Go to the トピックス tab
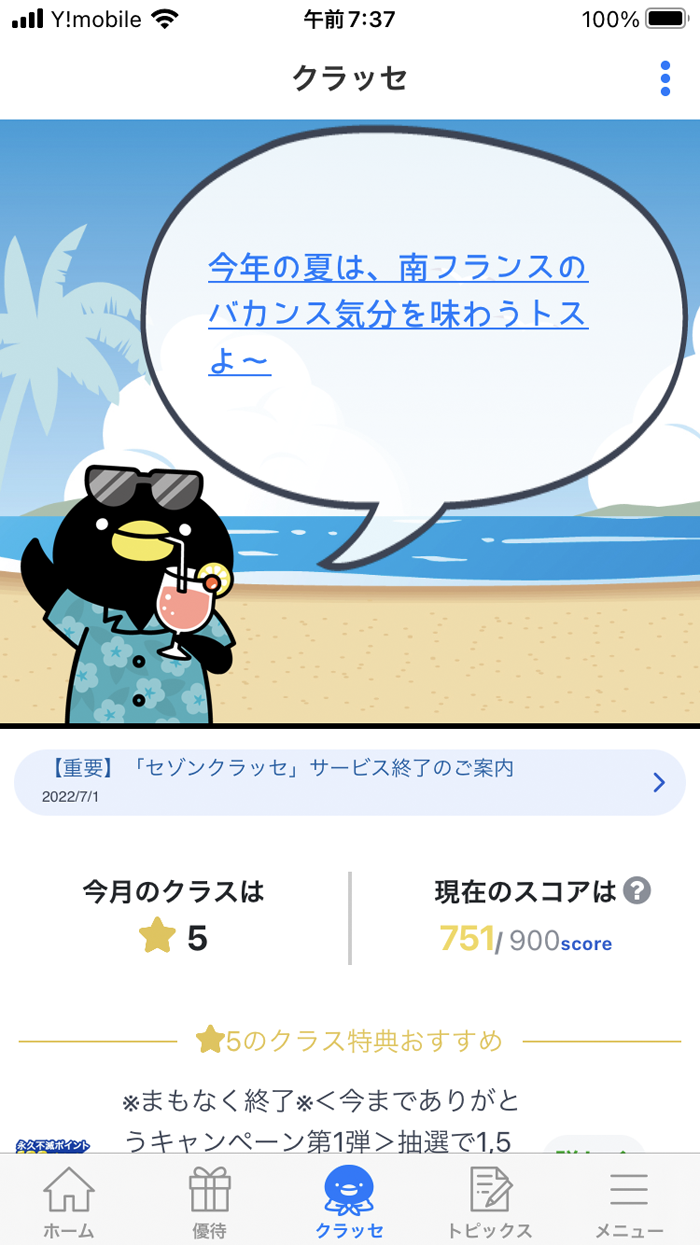The image size is (700, 1245). pos(490,1203)
